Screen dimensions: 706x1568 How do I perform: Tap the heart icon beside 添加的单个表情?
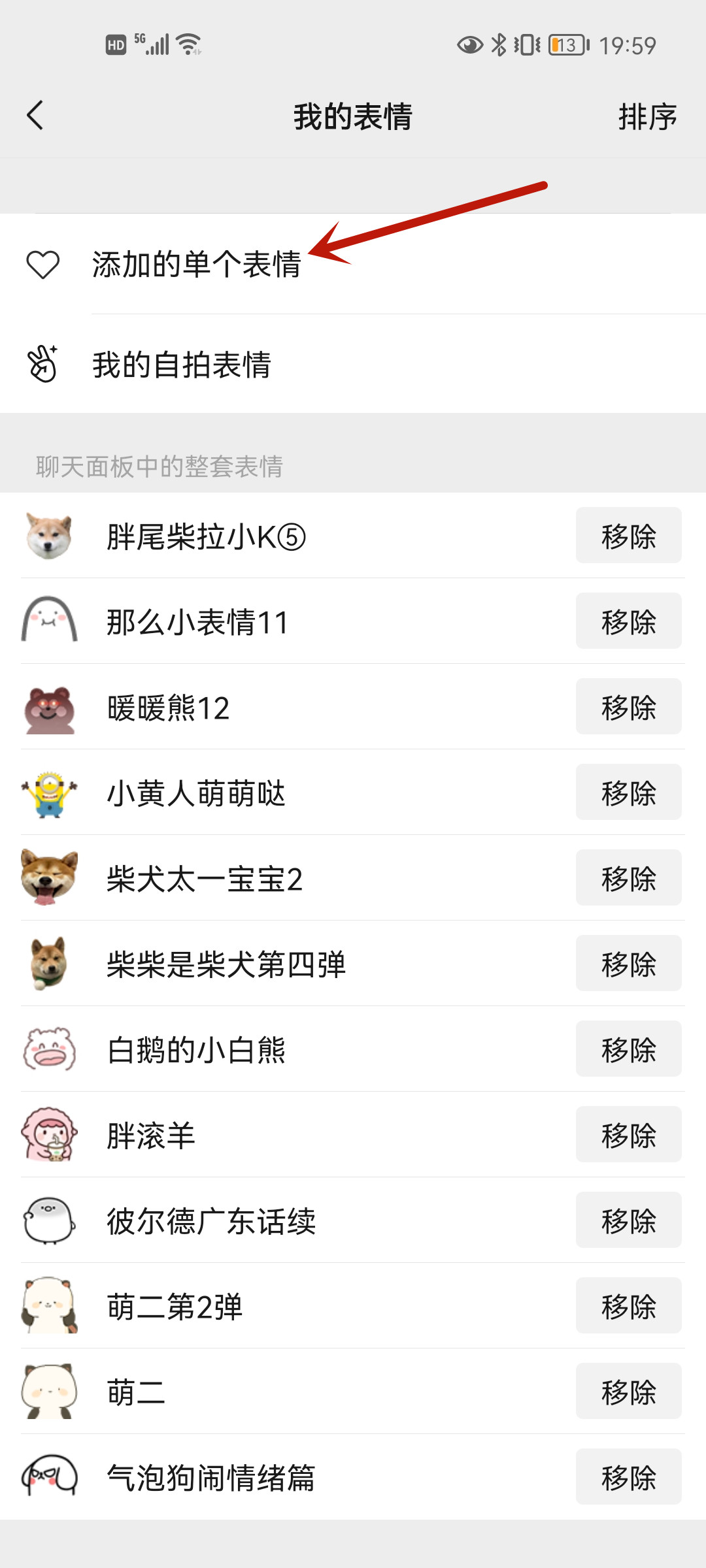42,264
